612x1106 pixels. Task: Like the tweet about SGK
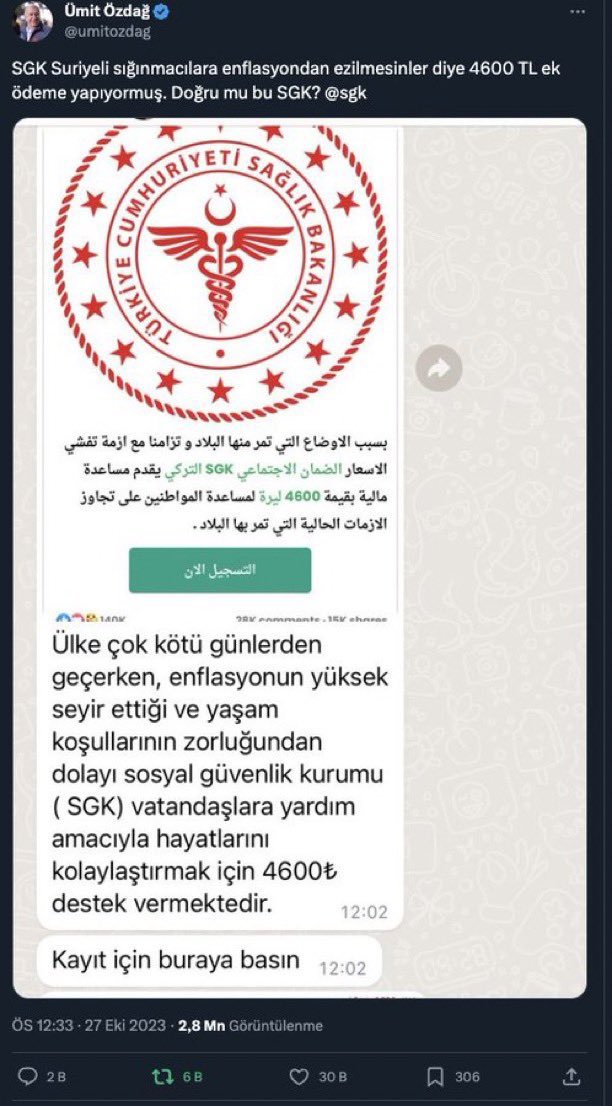(298, 1076)
